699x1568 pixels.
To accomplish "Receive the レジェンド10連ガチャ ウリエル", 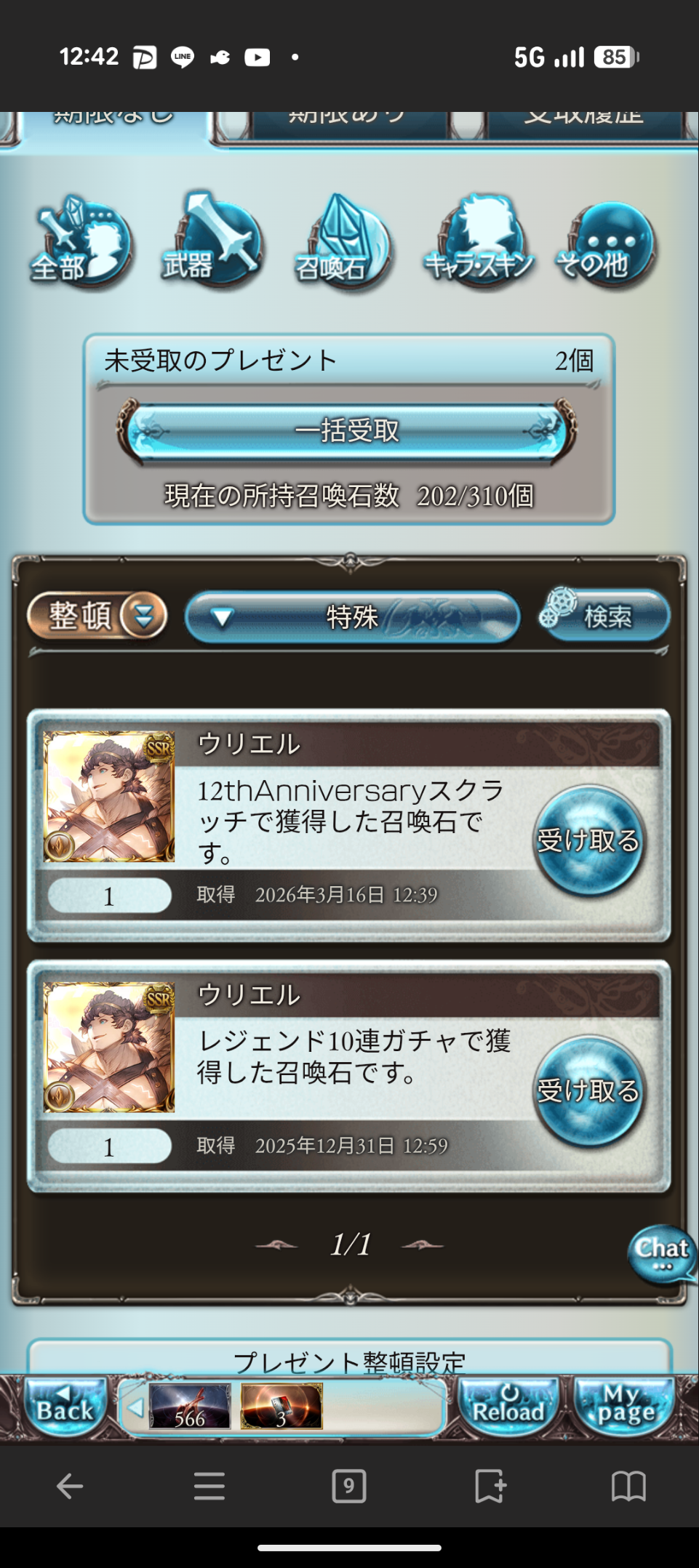I will tap(588, 1091).
